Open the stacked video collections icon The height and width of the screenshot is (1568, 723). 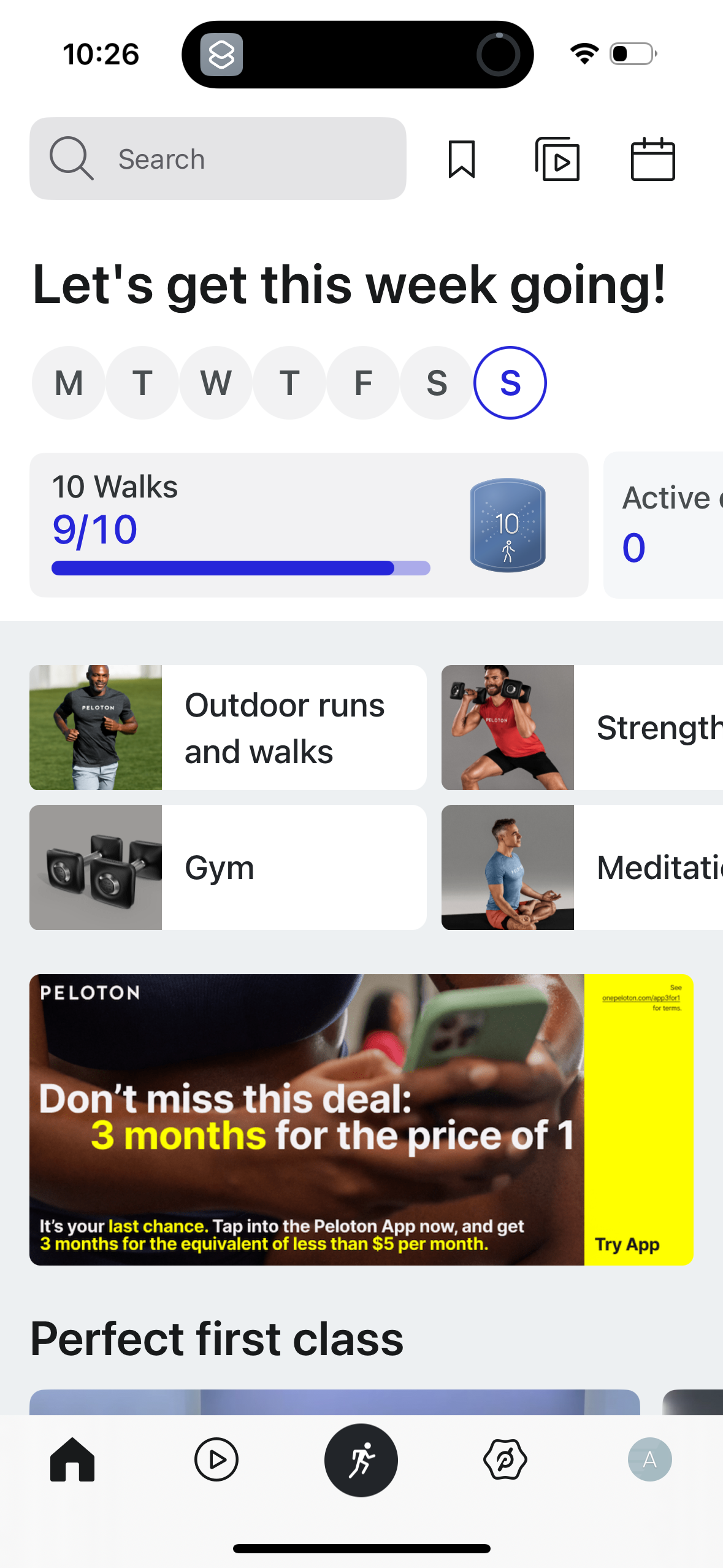[x=557, y=159]
